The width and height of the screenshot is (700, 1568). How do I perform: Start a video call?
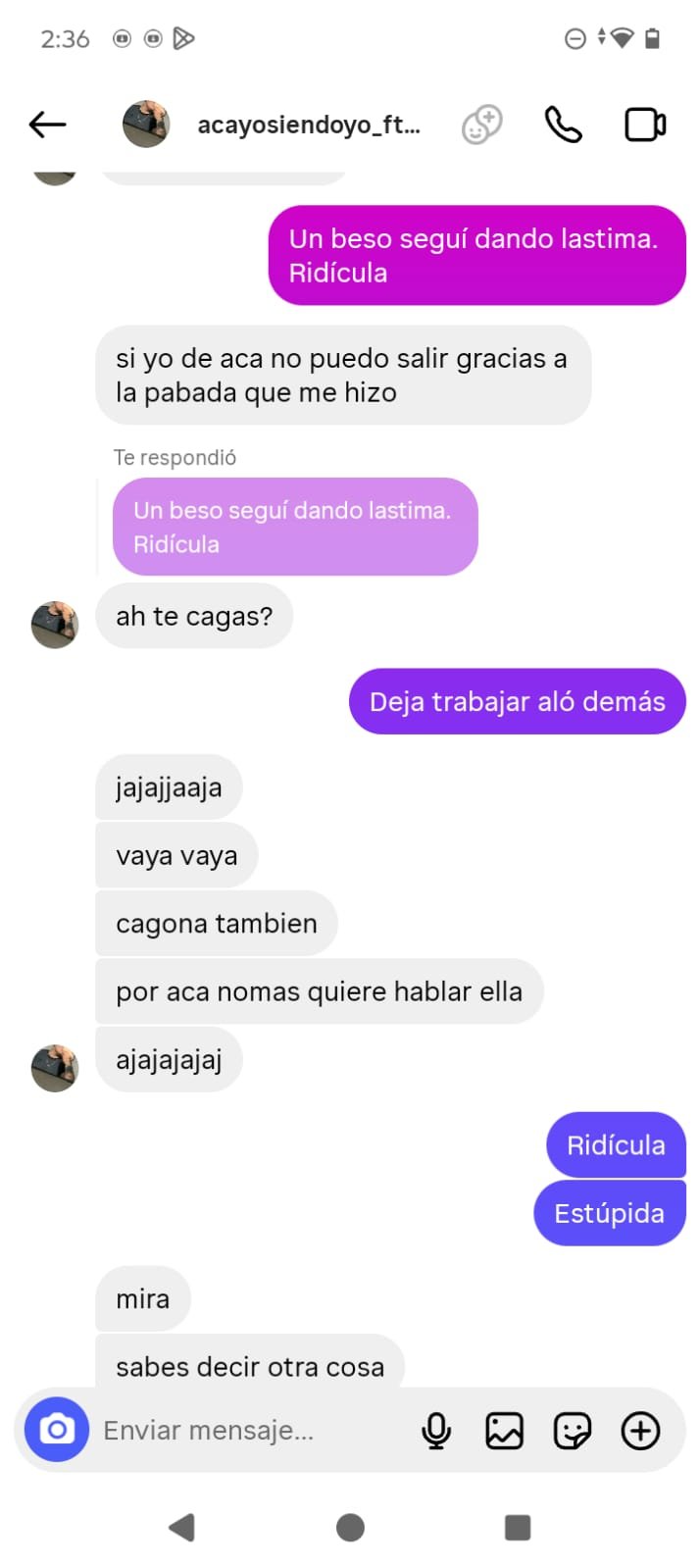click(645, 125)
